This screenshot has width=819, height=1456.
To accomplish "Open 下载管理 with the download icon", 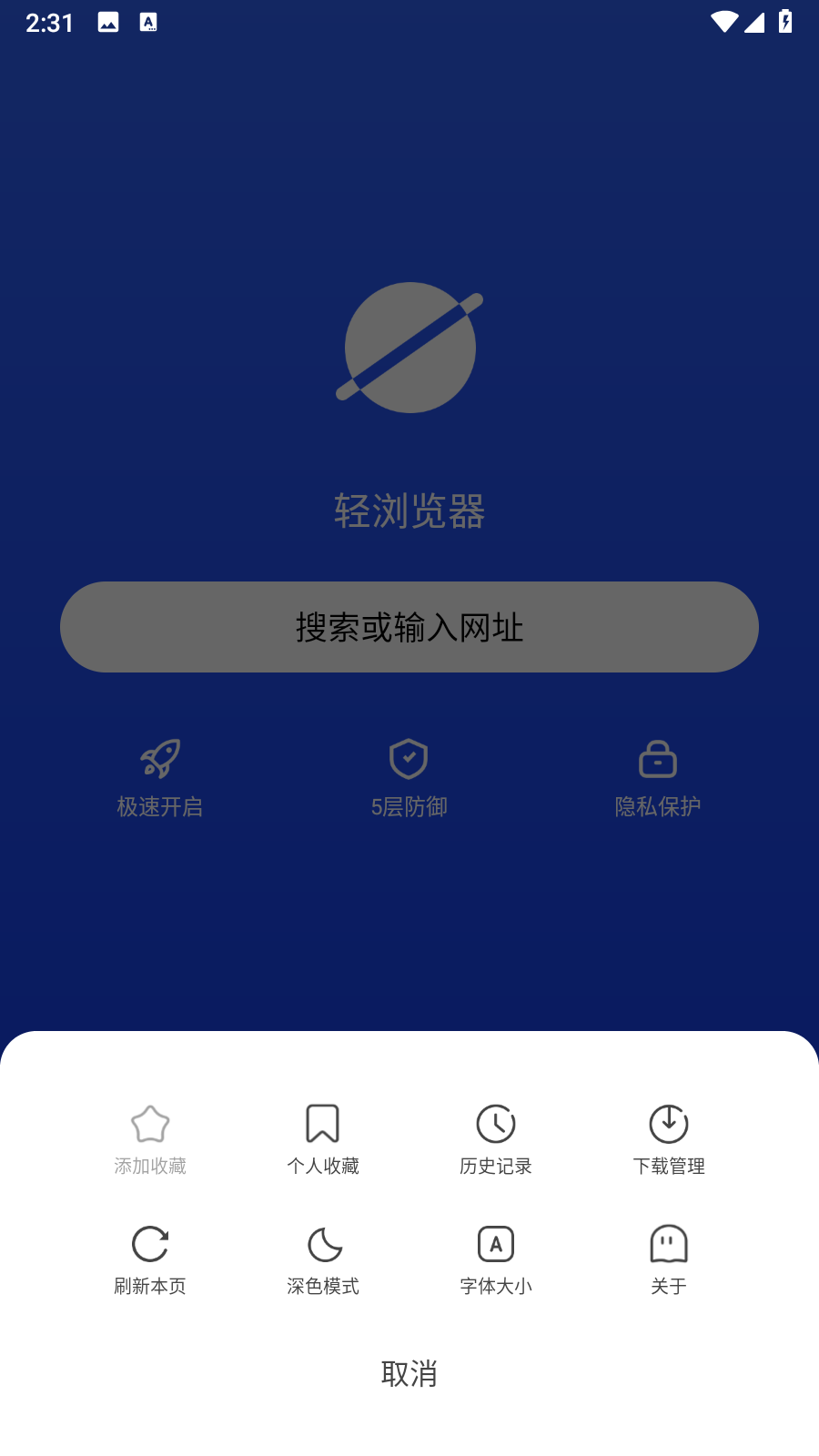I will click(669, 1123).
